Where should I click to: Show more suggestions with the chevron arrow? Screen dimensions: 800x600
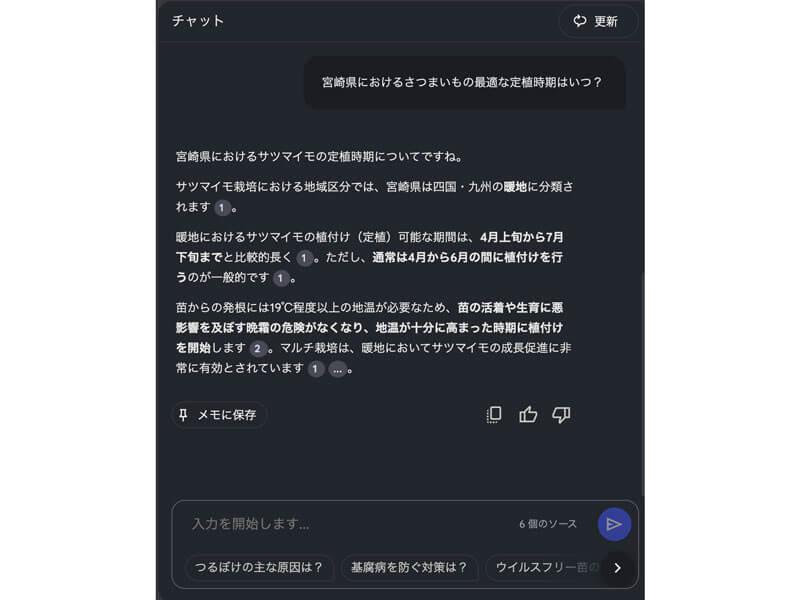(617, 567)
